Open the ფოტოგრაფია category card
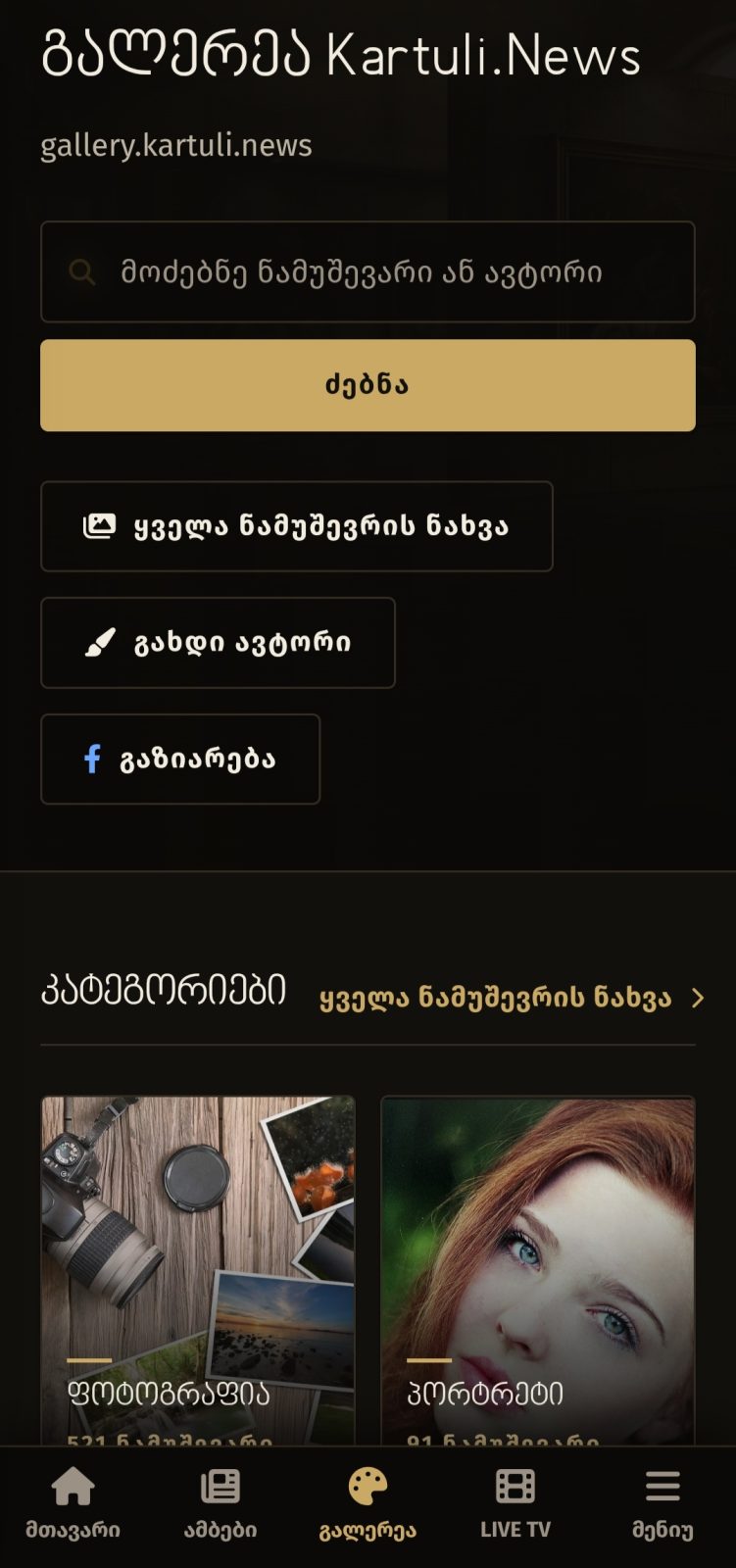736x1568 pixels. (x=198, y=1271)
